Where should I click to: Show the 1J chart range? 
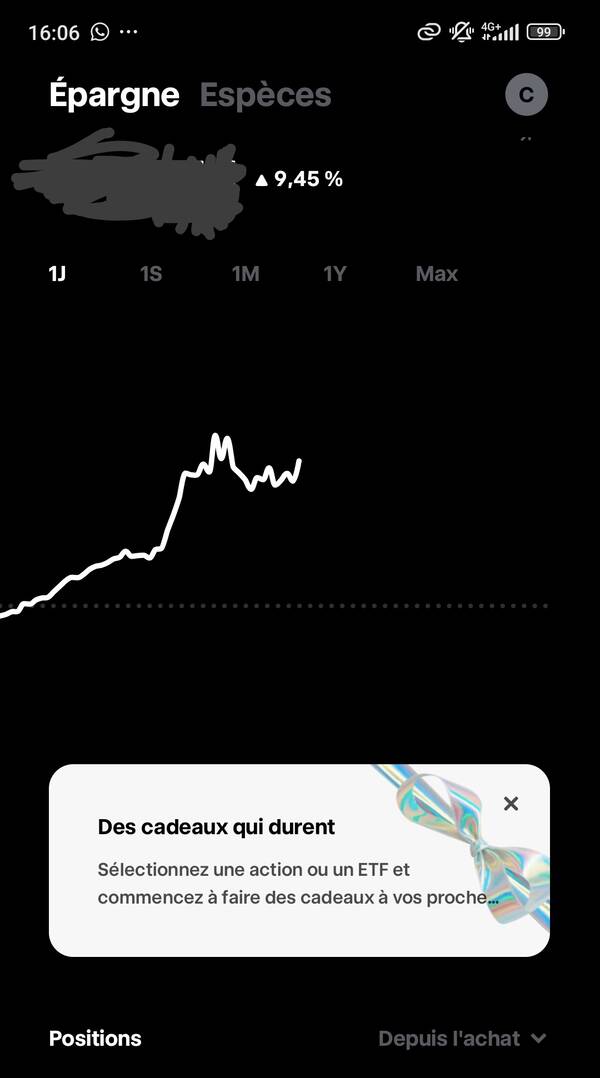pyautogui.click(x=57, y=274)
